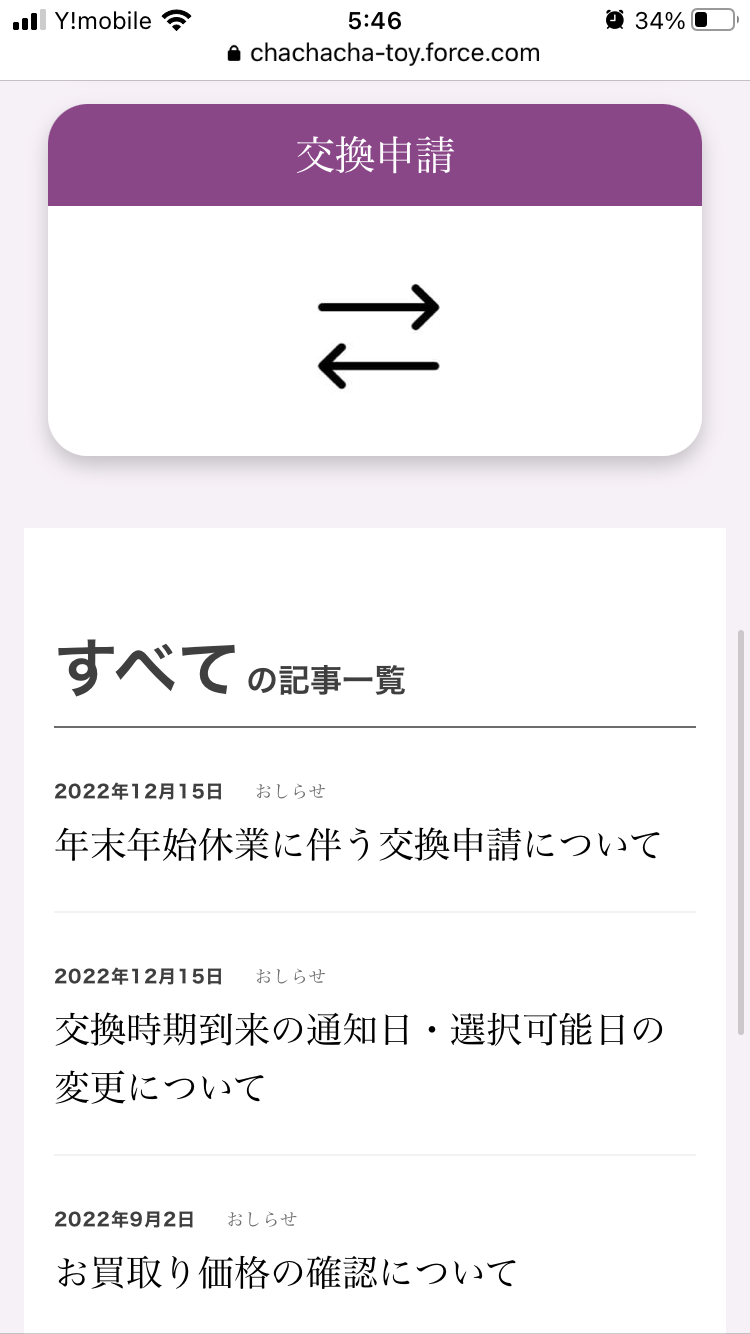Open the 交換申請 exchange request card
750x1334 pixels.
(x=375, y=280)
